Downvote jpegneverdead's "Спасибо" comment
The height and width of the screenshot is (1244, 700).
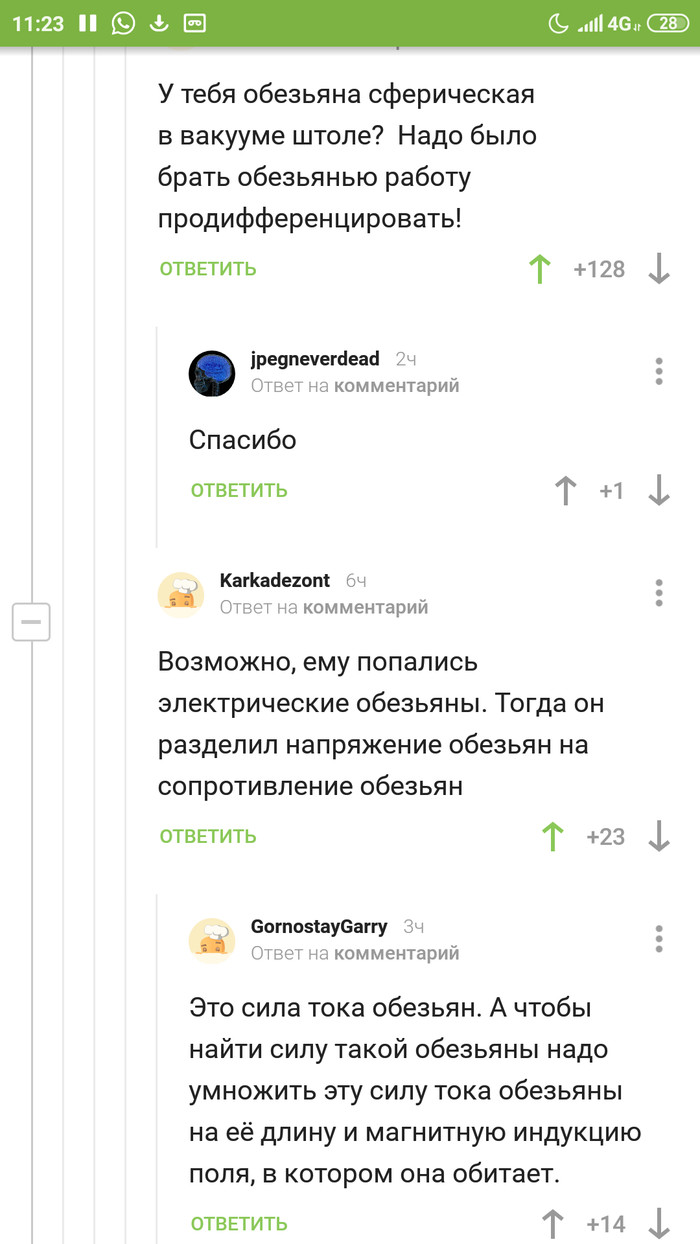point(659,490)
